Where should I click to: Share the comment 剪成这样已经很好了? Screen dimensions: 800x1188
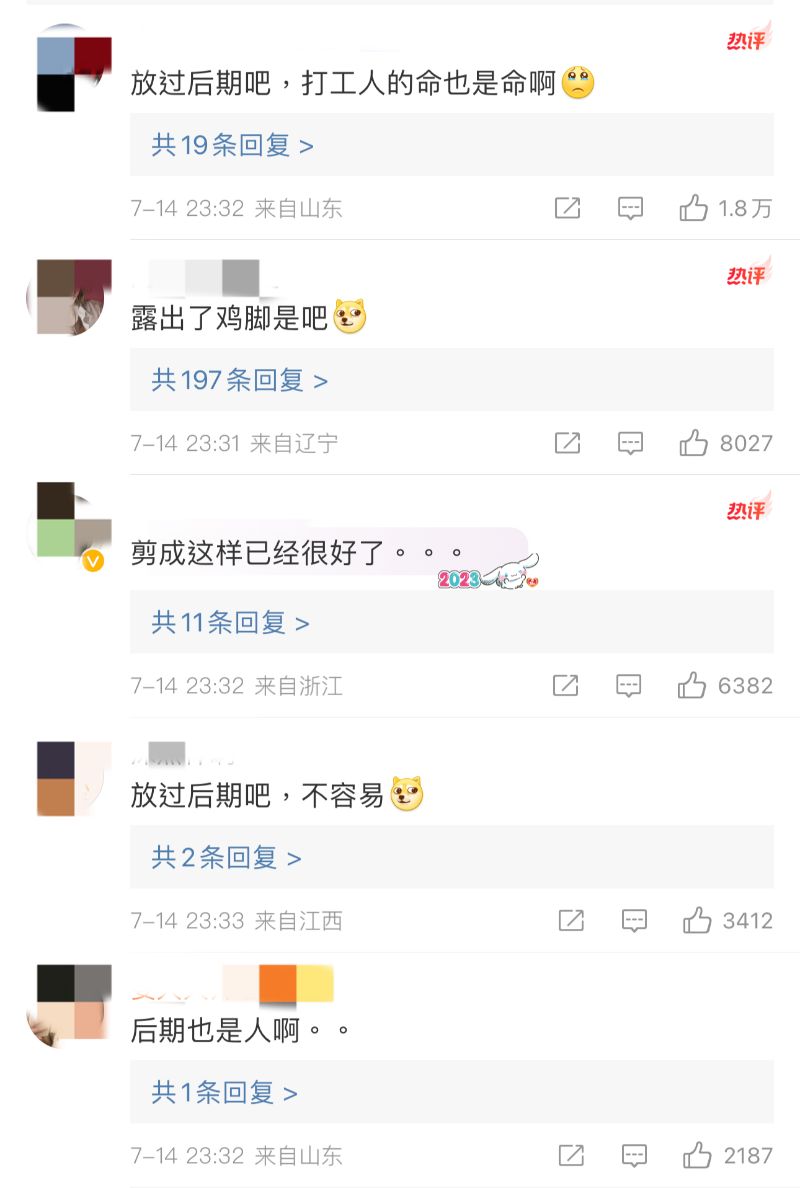[x=565, y=685]
